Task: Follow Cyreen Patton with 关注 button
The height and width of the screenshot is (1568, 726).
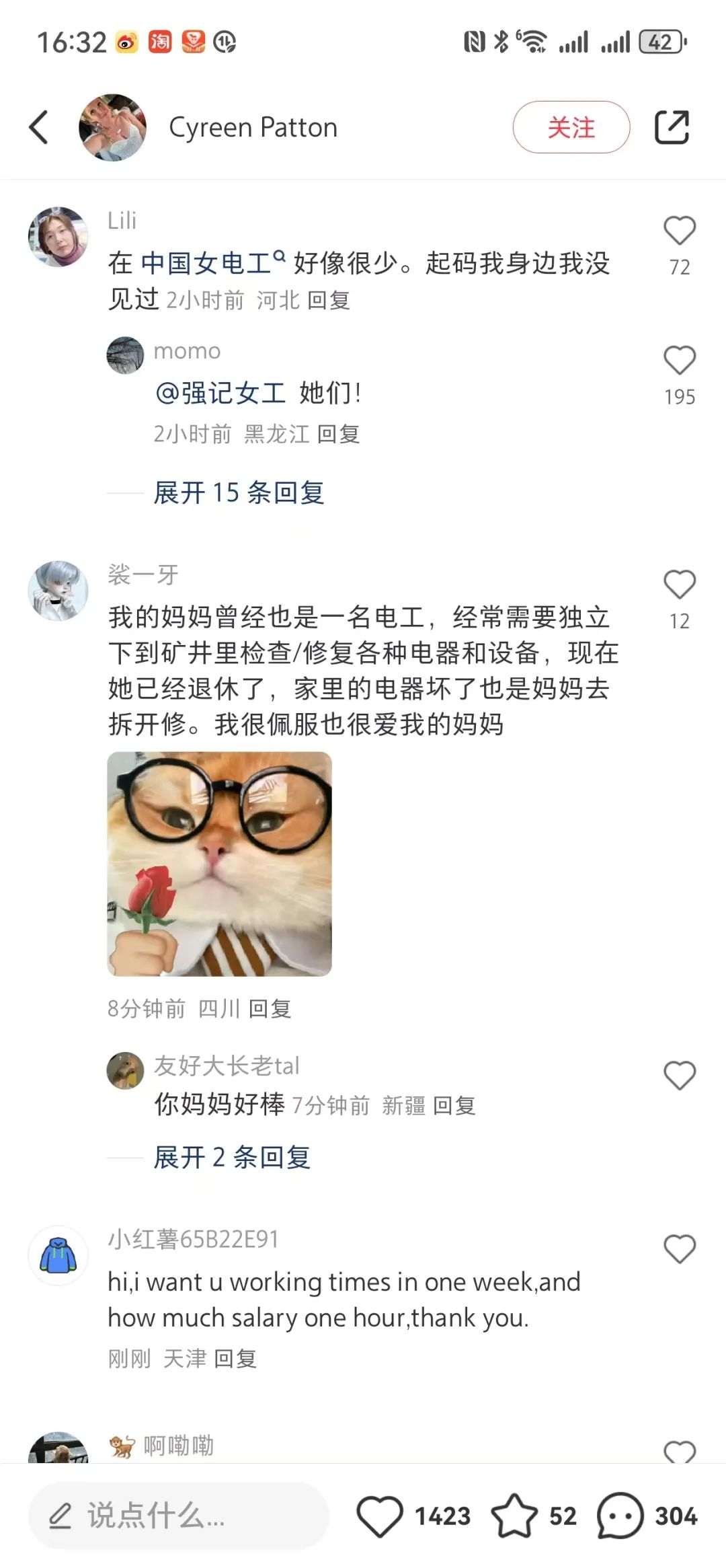Action: point(571,127)
